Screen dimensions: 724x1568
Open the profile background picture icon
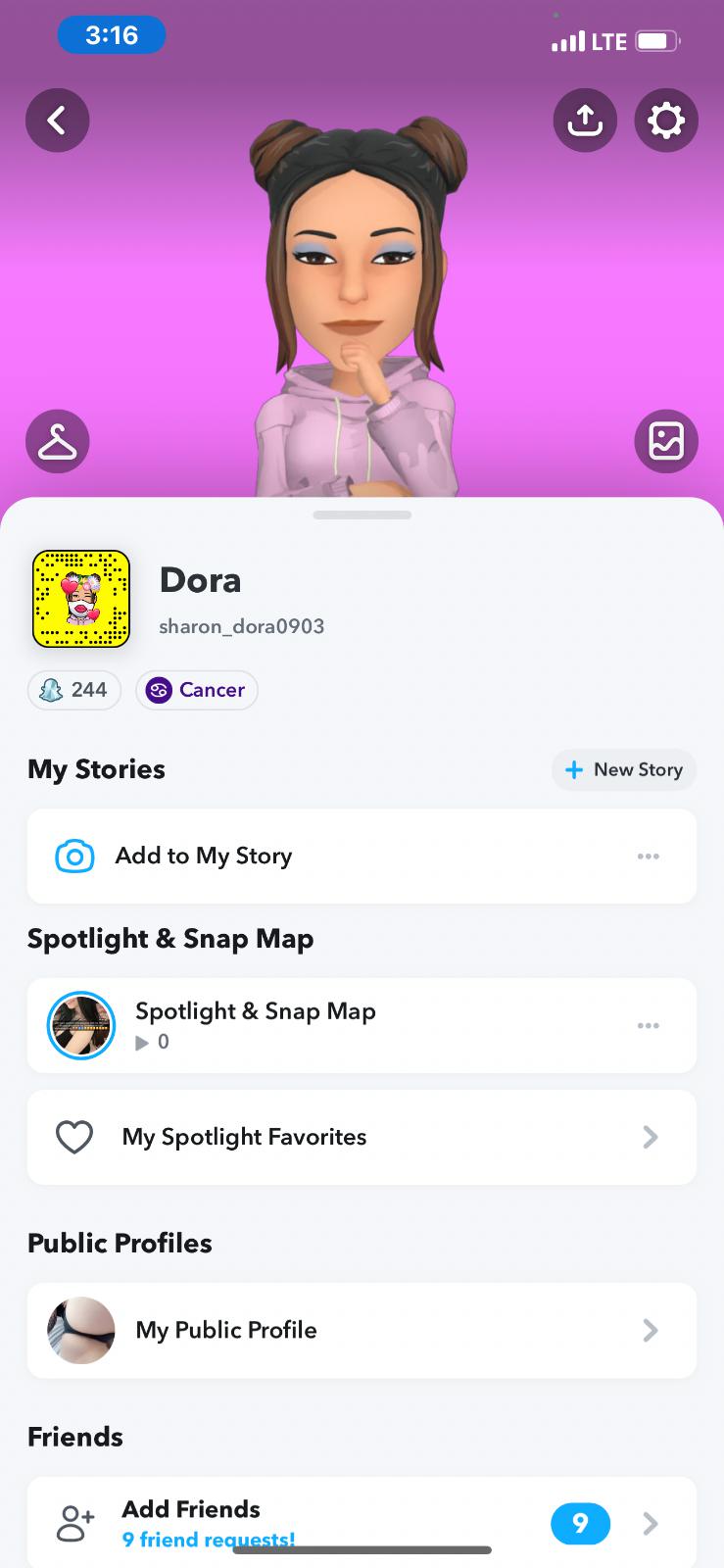coord(666,442)
